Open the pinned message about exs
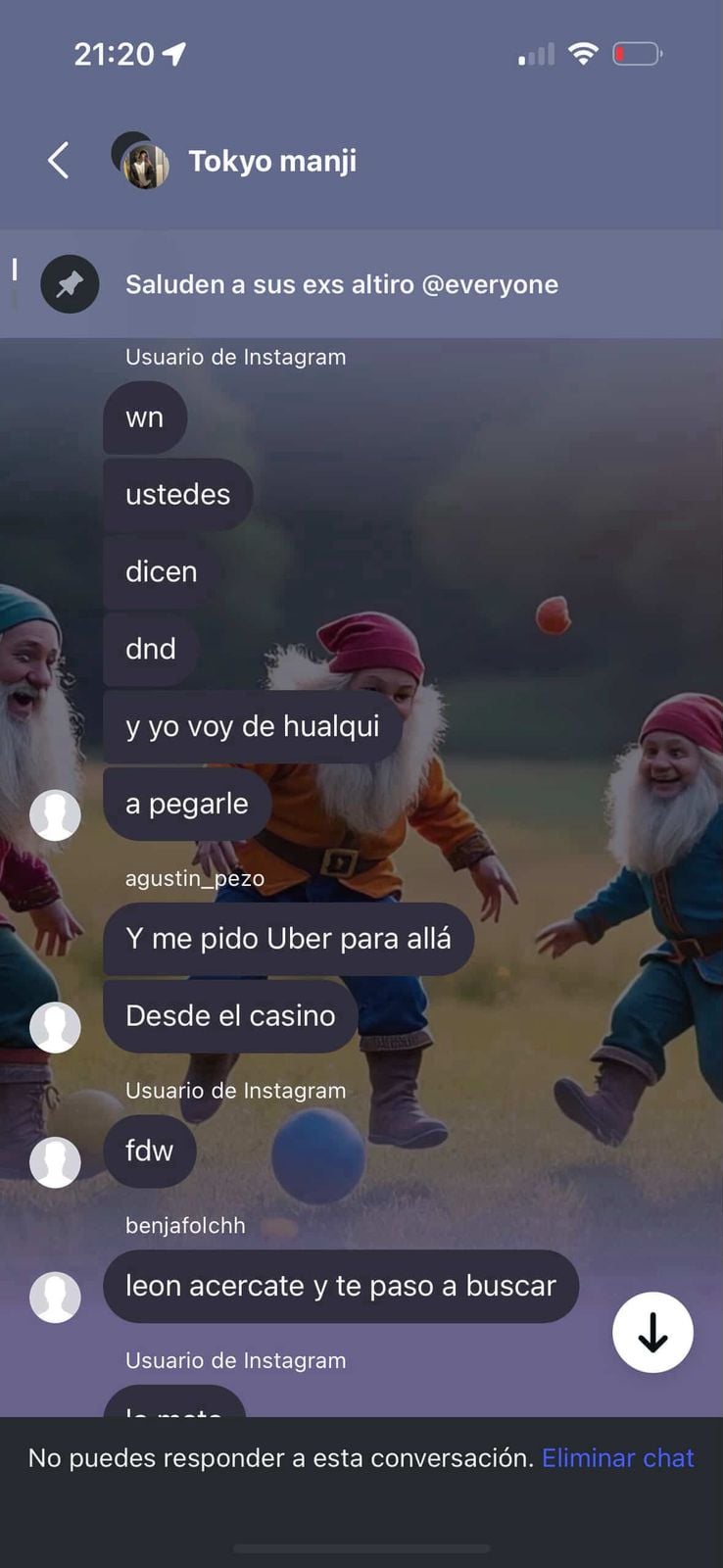 (341, 284)
